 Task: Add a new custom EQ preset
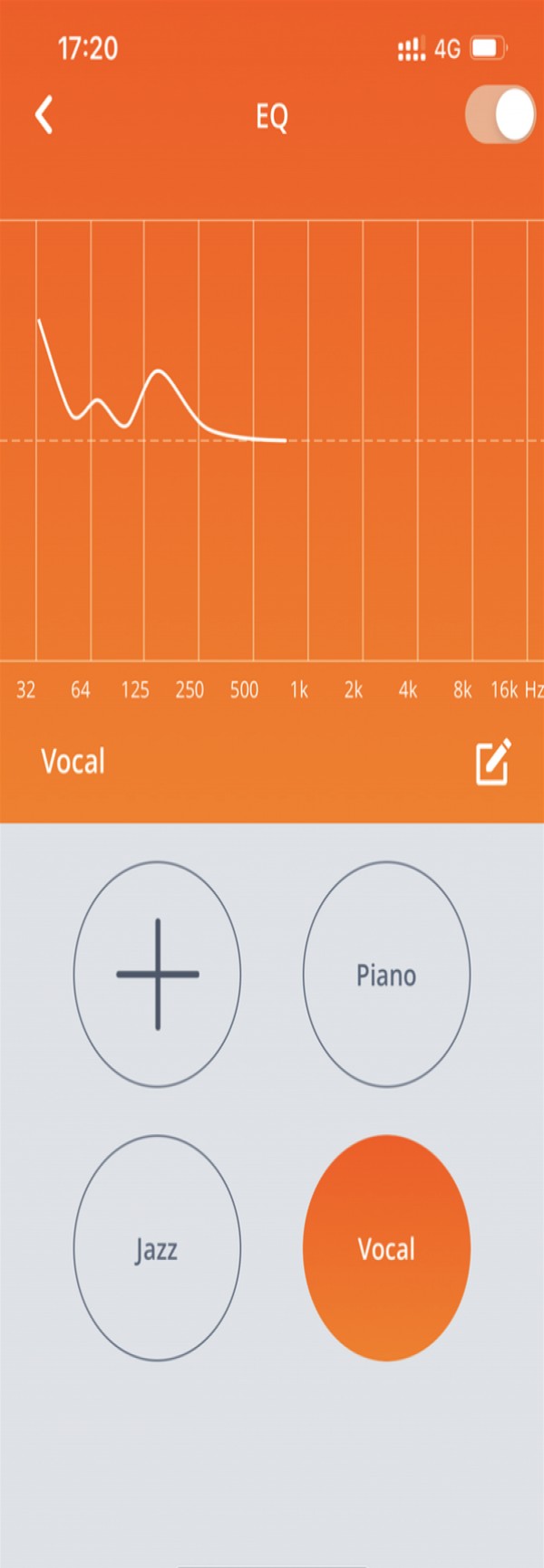pos(157,975)
